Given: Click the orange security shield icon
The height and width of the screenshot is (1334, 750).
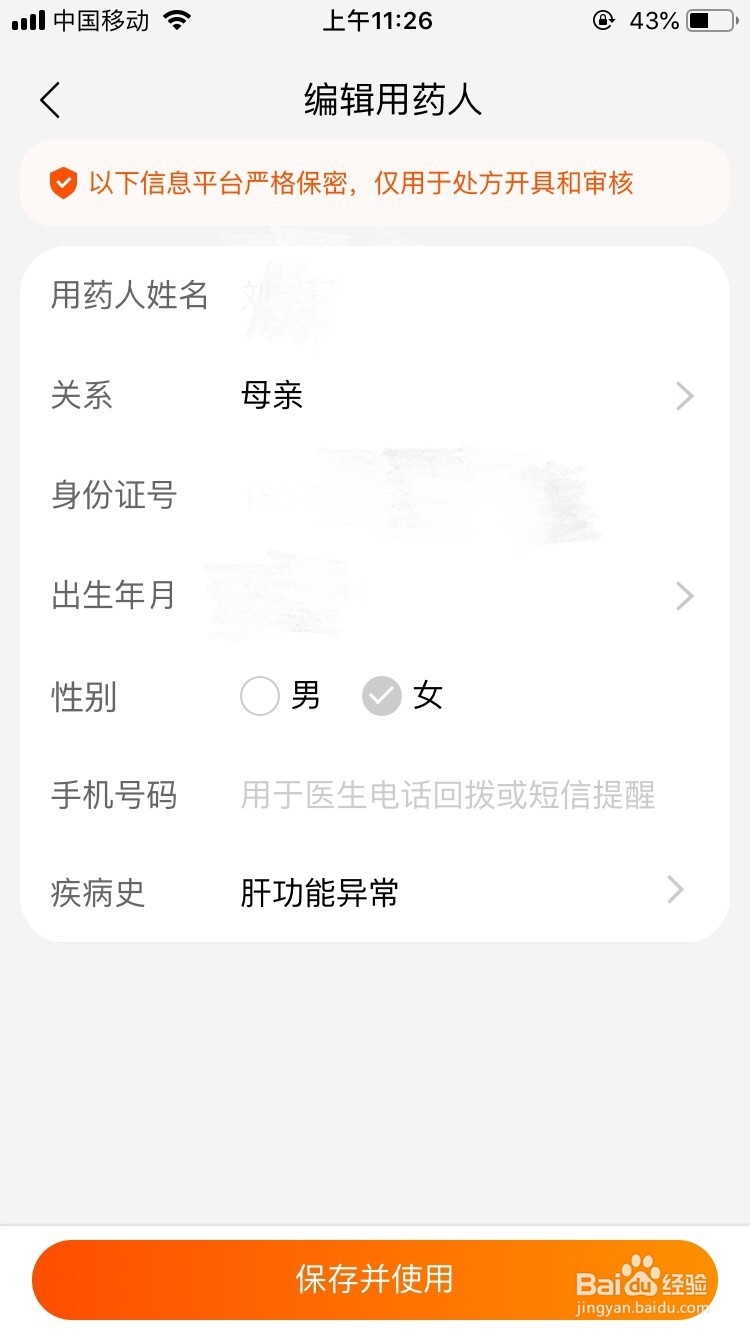Looking at the screenshot, I should [x=63, y=183].
